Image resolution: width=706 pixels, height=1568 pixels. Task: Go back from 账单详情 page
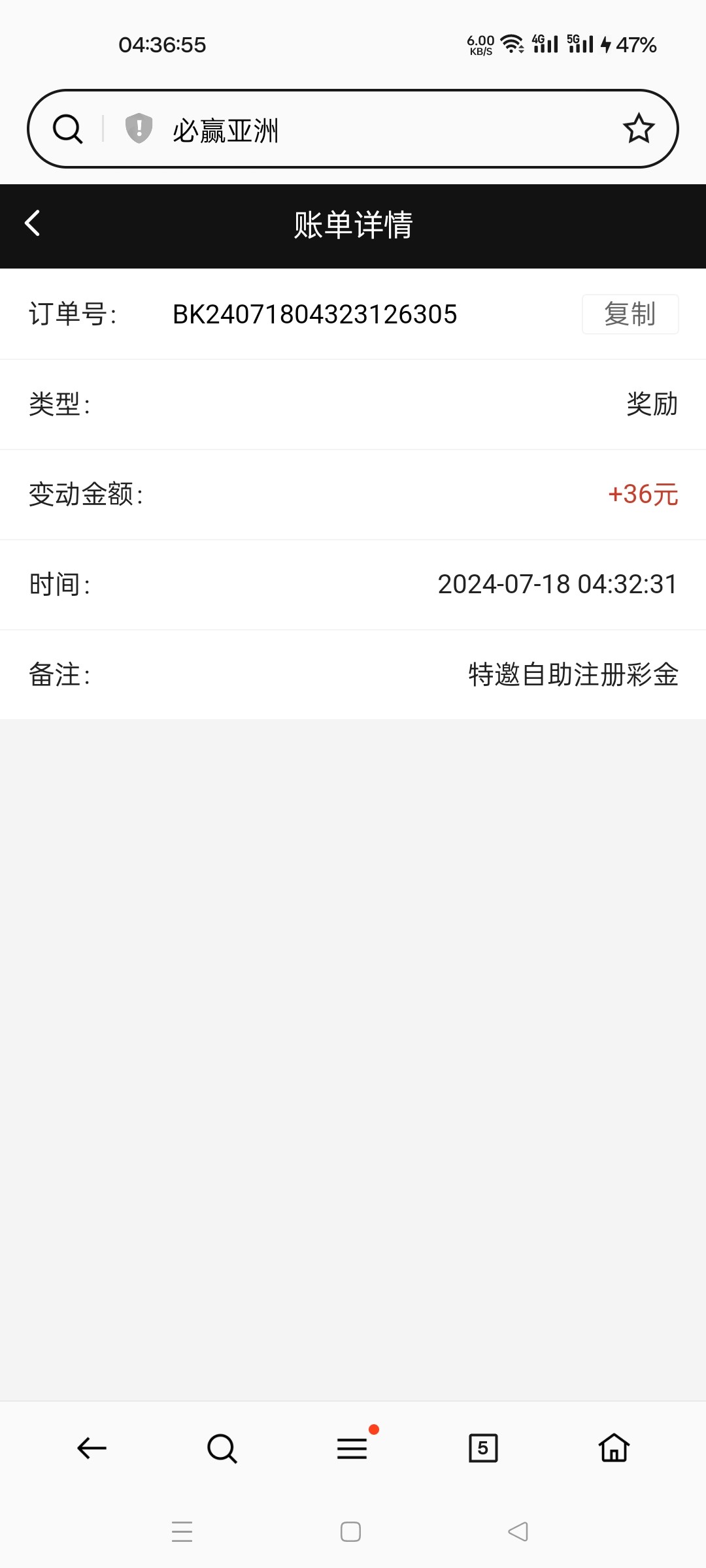tap(33, 223)
